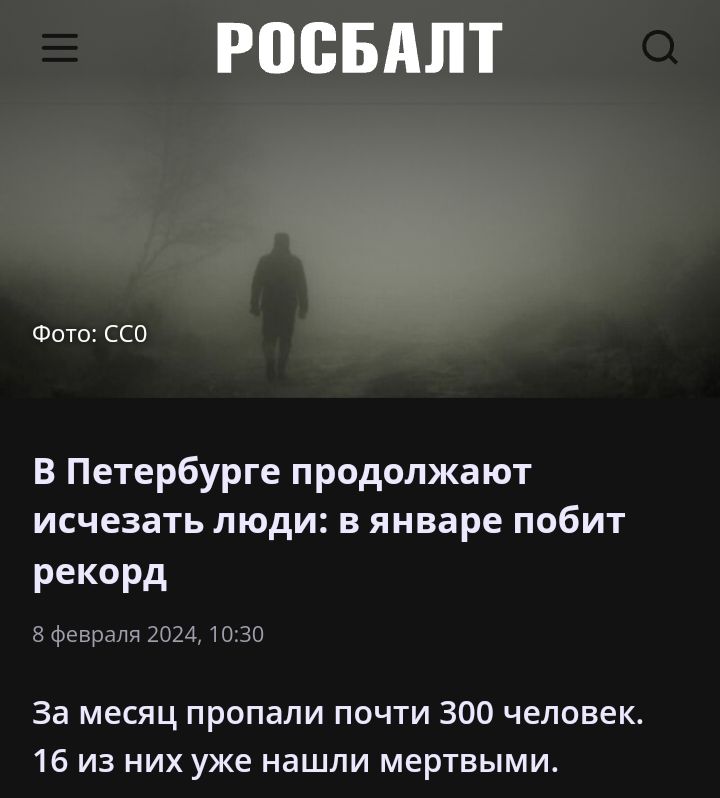Image resolution: width=720 pixels, height=798 pixels.
Task: Open the hamburger navigation menu
Action: coord(59,47)
